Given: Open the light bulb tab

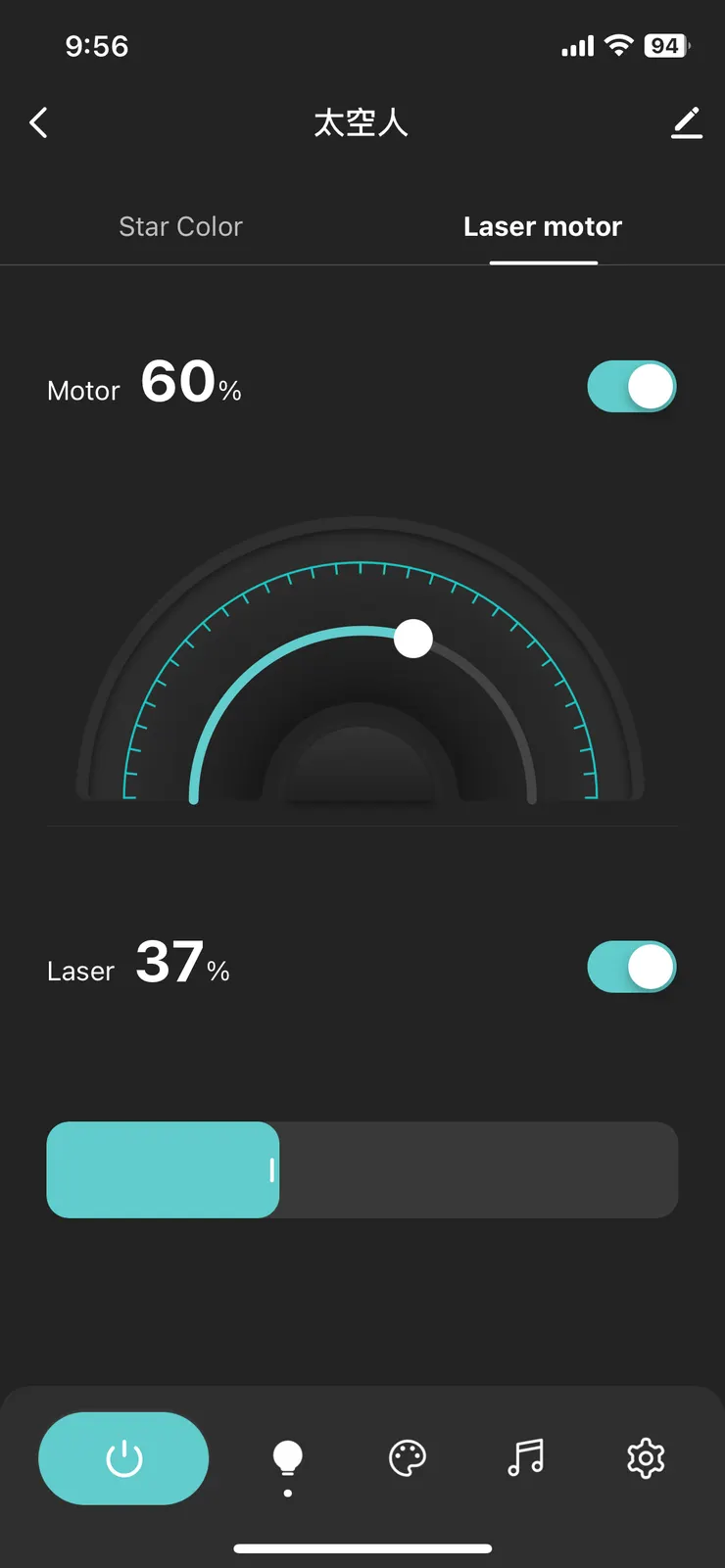Looking at the screenshot, I should pyautogui.click(x=287, y=1458).
